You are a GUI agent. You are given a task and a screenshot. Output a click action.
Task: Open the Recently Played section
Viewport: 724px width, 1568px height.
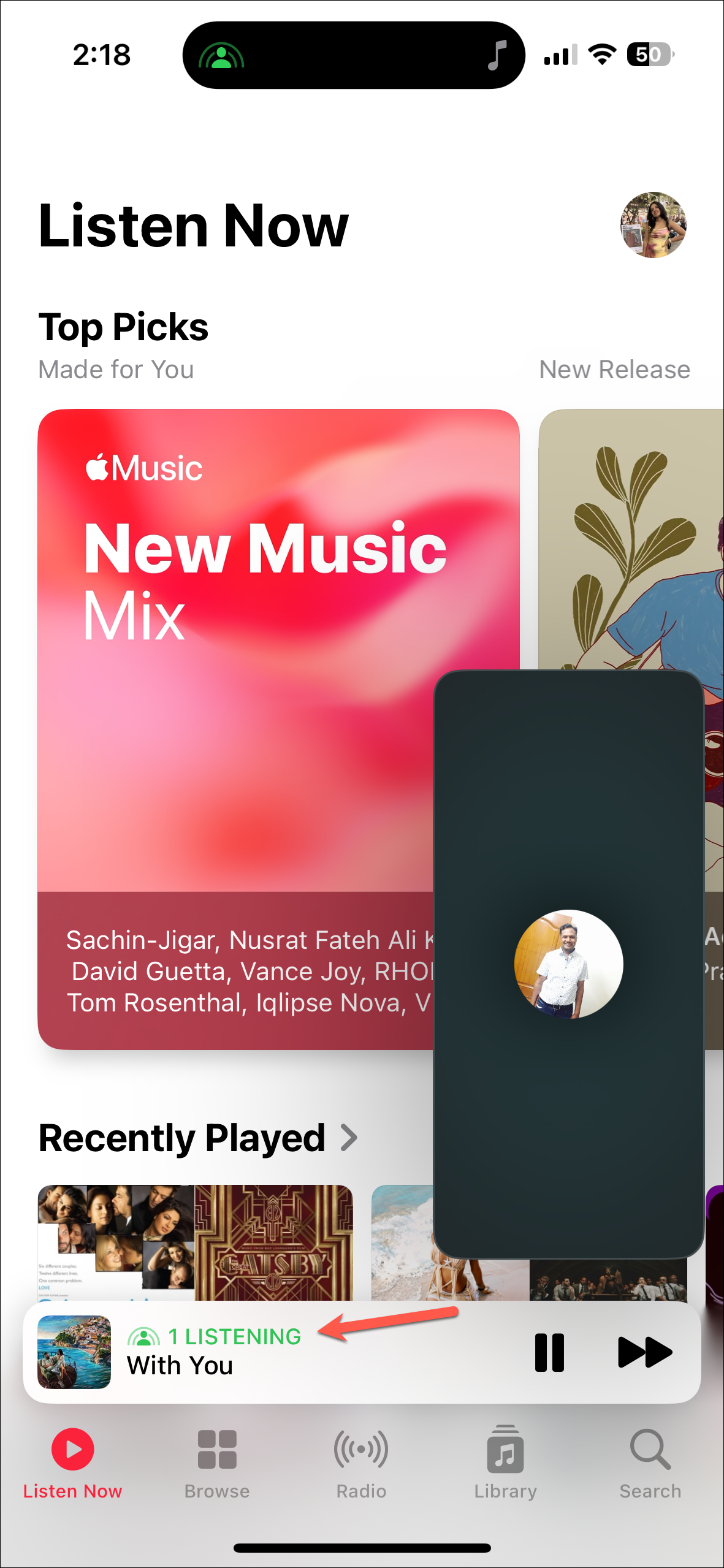point(197,1138)
